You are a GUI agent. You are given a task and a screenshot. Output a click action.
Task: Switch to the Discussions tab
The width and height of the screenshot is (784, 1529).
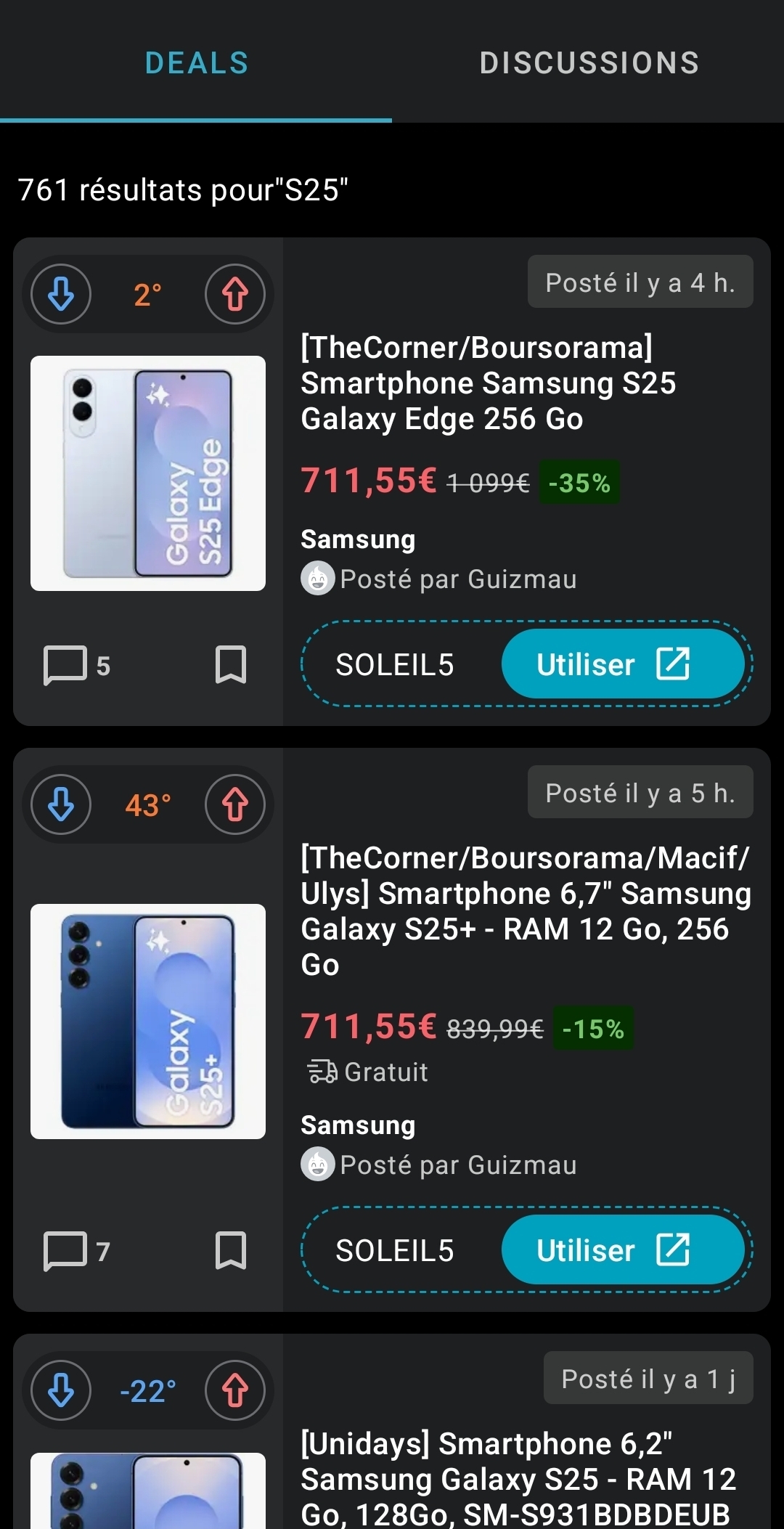point(589,63)
